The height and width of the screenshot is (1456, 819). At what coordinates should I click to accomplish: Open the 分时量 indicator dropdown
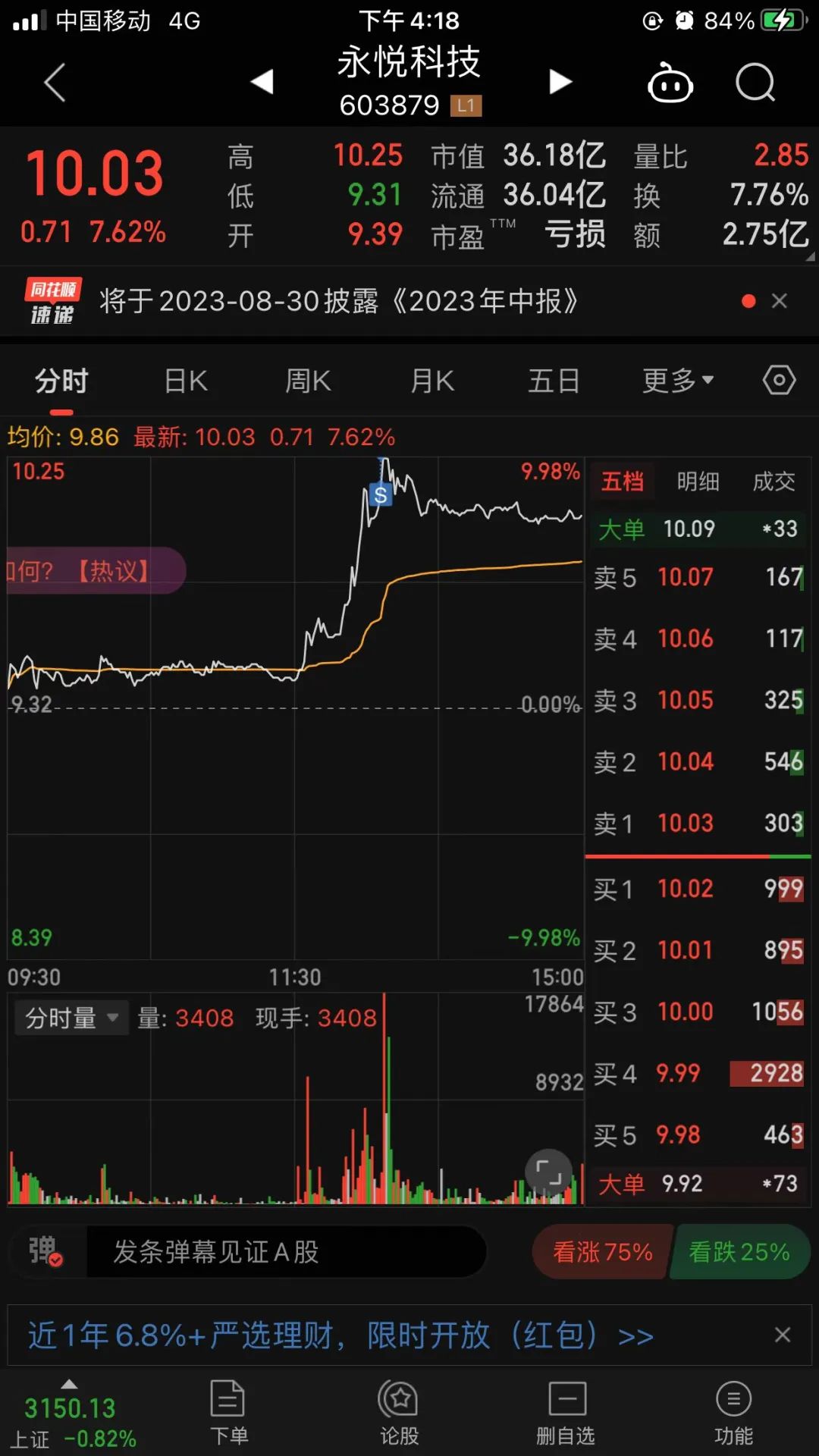click(x=71, y=1018)
